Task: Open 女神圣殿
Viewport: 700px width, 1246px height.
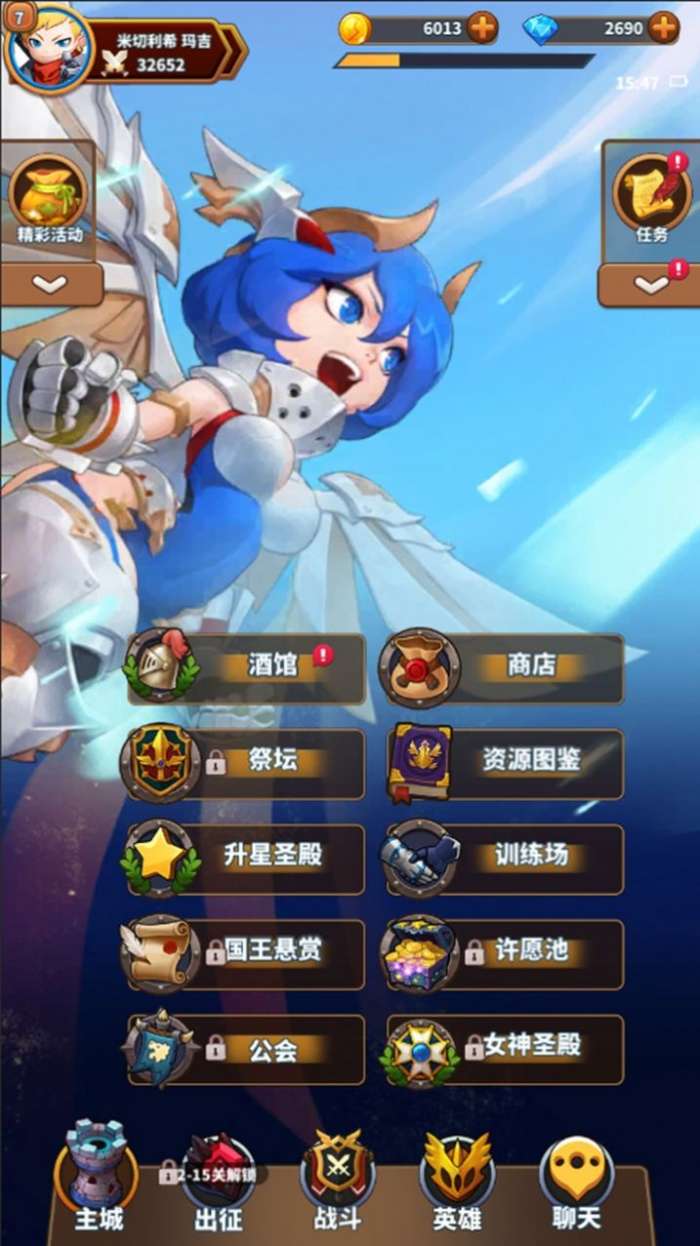Action: tap(503, 1049)
